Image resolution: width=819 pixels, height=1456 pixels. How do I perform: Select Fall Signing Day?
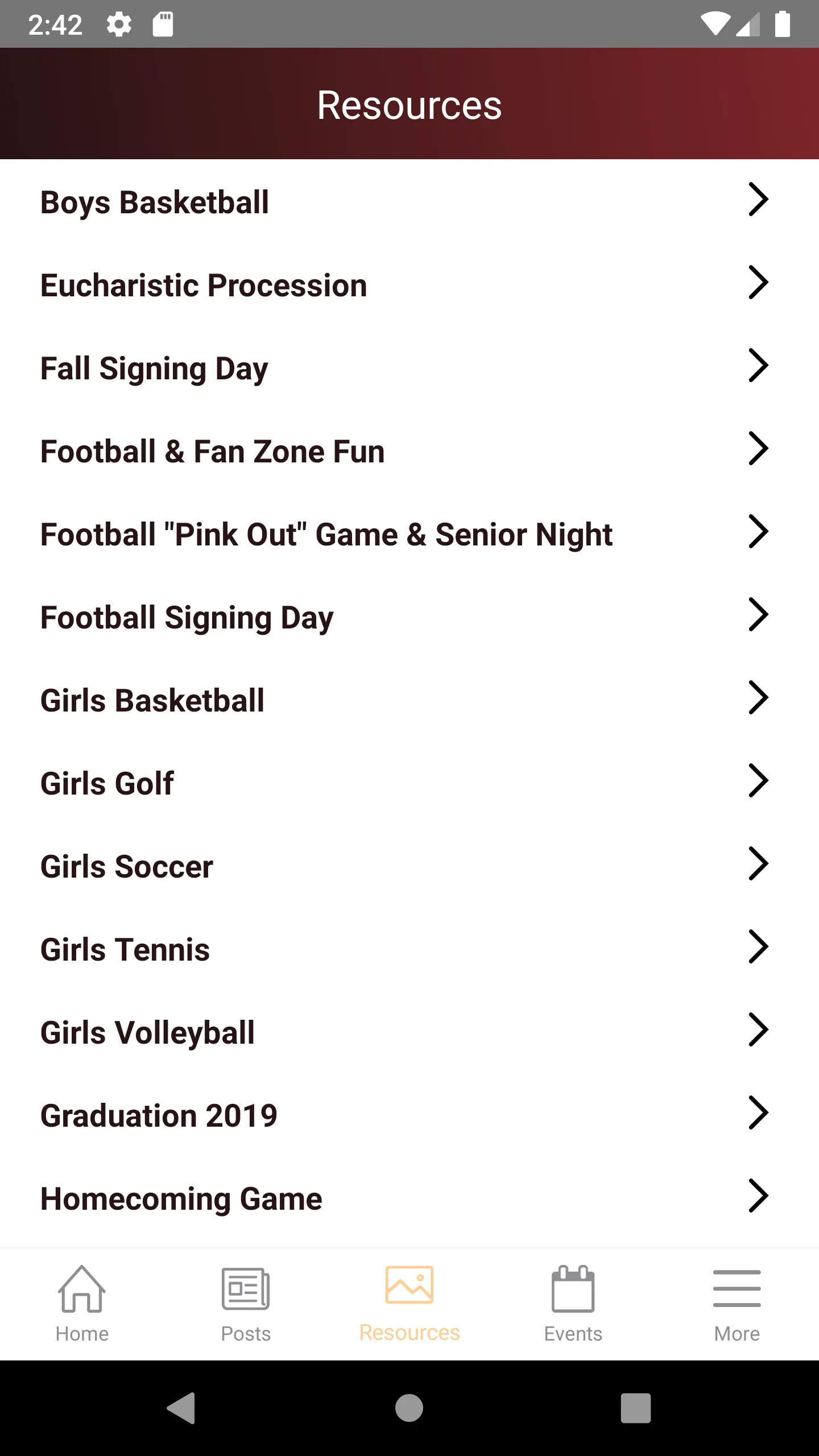click(409, 367)
